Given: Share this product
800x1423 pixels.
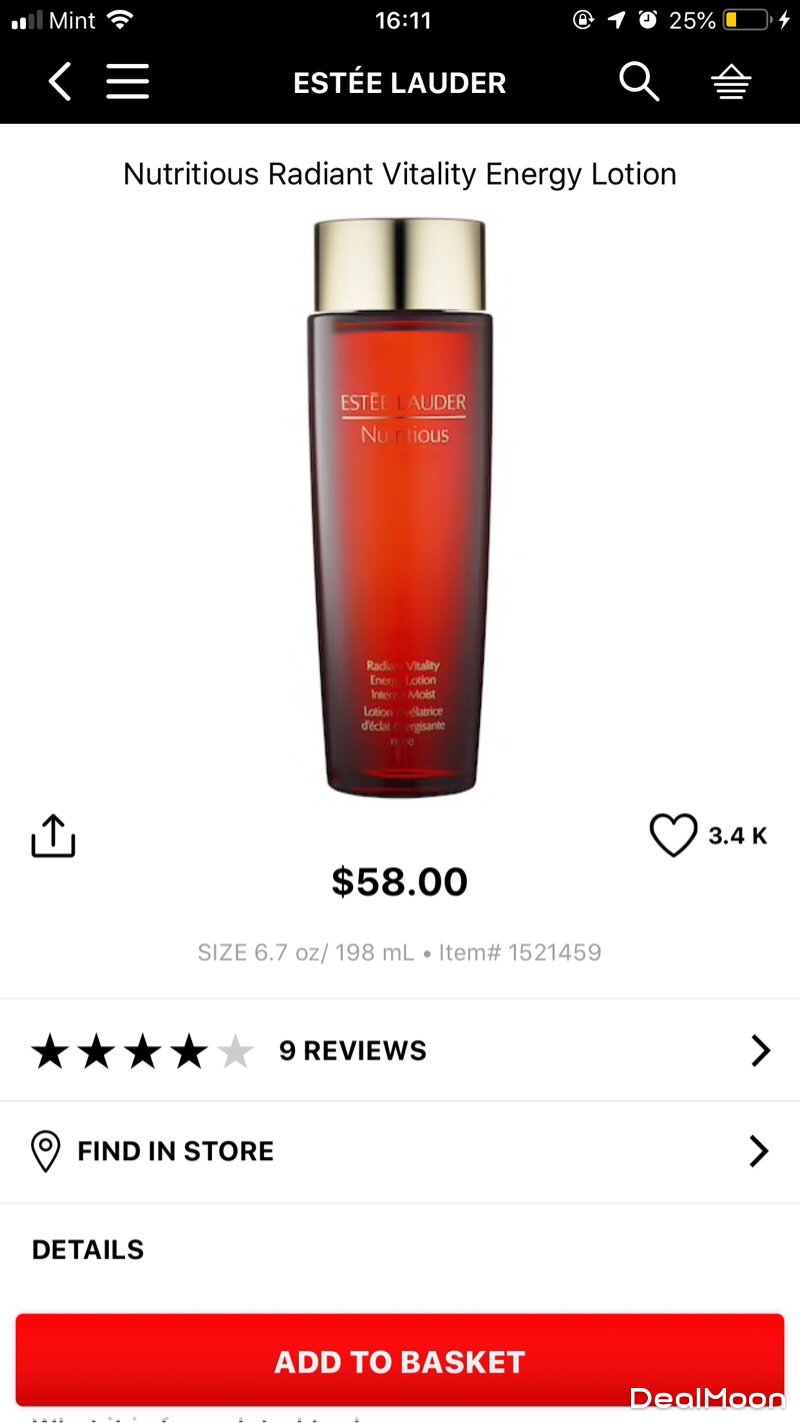Looking at the screenshot, I should point(53,836).
